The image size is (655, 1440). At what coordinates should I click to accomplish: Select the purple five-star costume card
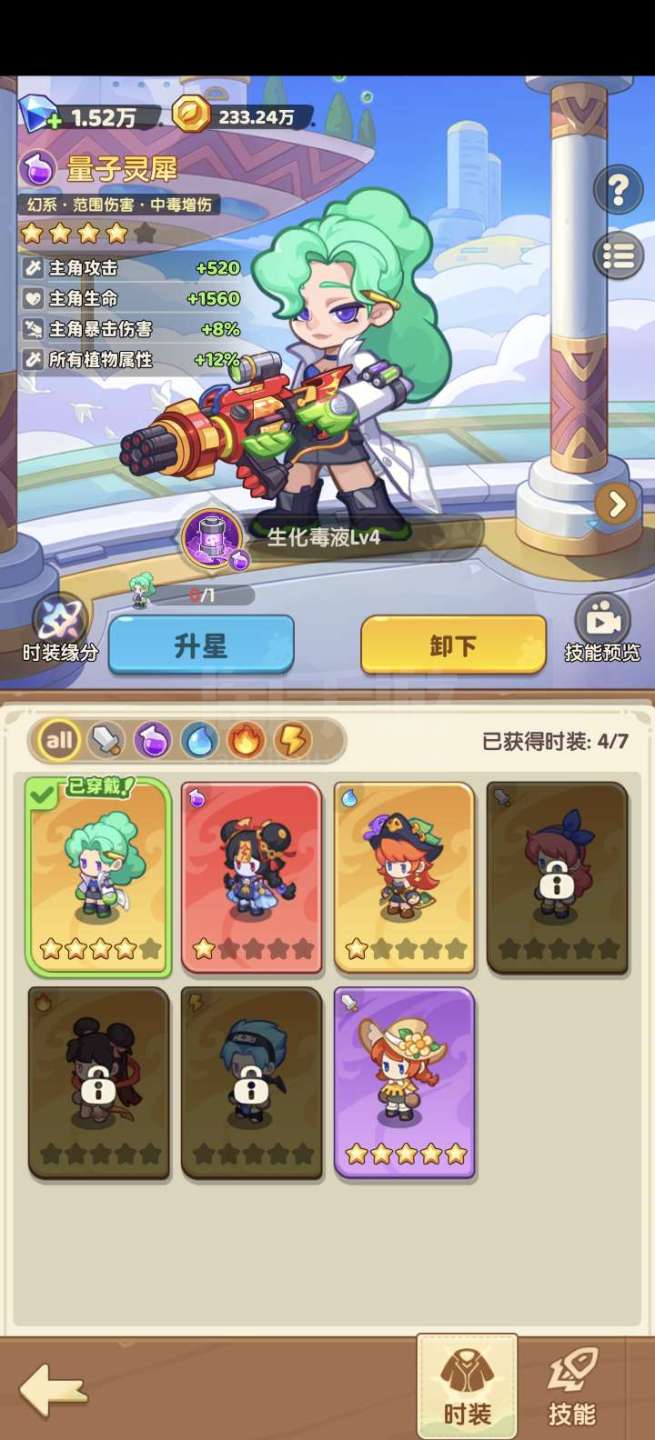pos(404,1083)
